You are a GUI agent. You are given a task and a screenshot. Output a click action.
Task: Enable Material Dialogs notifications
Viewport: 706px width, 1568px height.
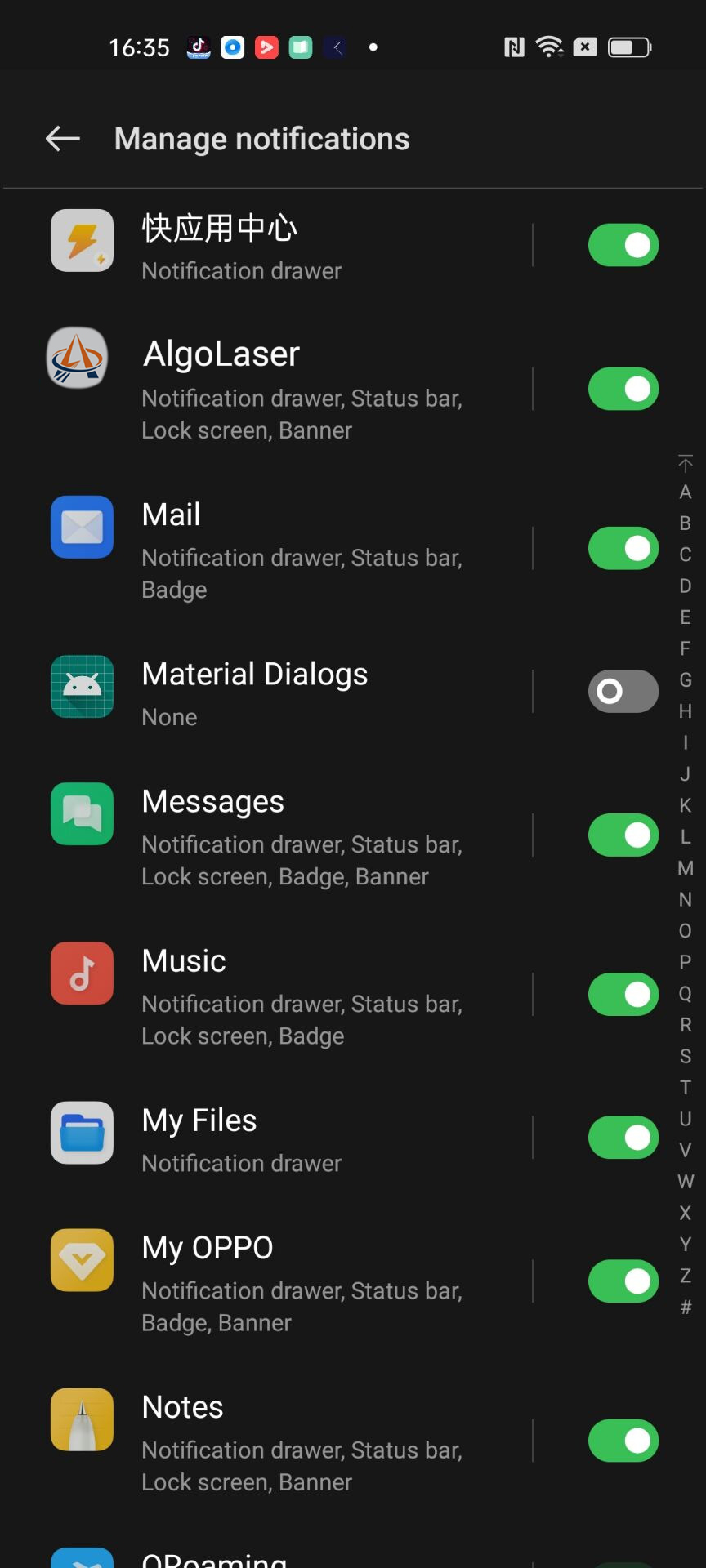pyautogui.click(x=623, y=692)
